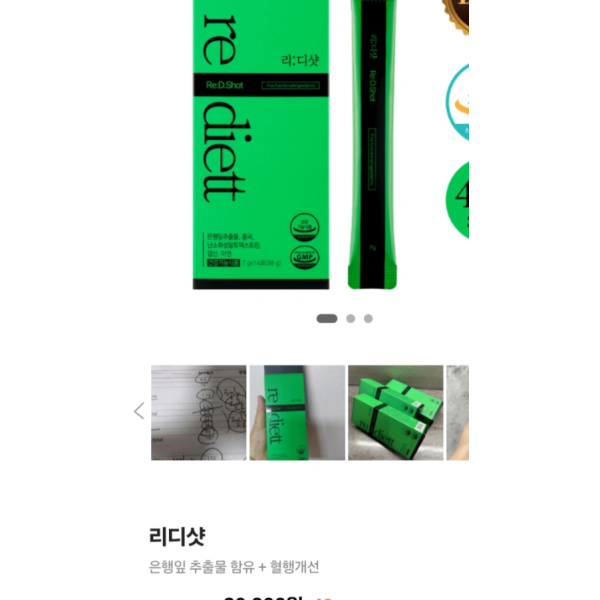Viewport: 600px width, 600px height.
Task: Tap the left arrow of the photo strip
Action: coord(139,411)
